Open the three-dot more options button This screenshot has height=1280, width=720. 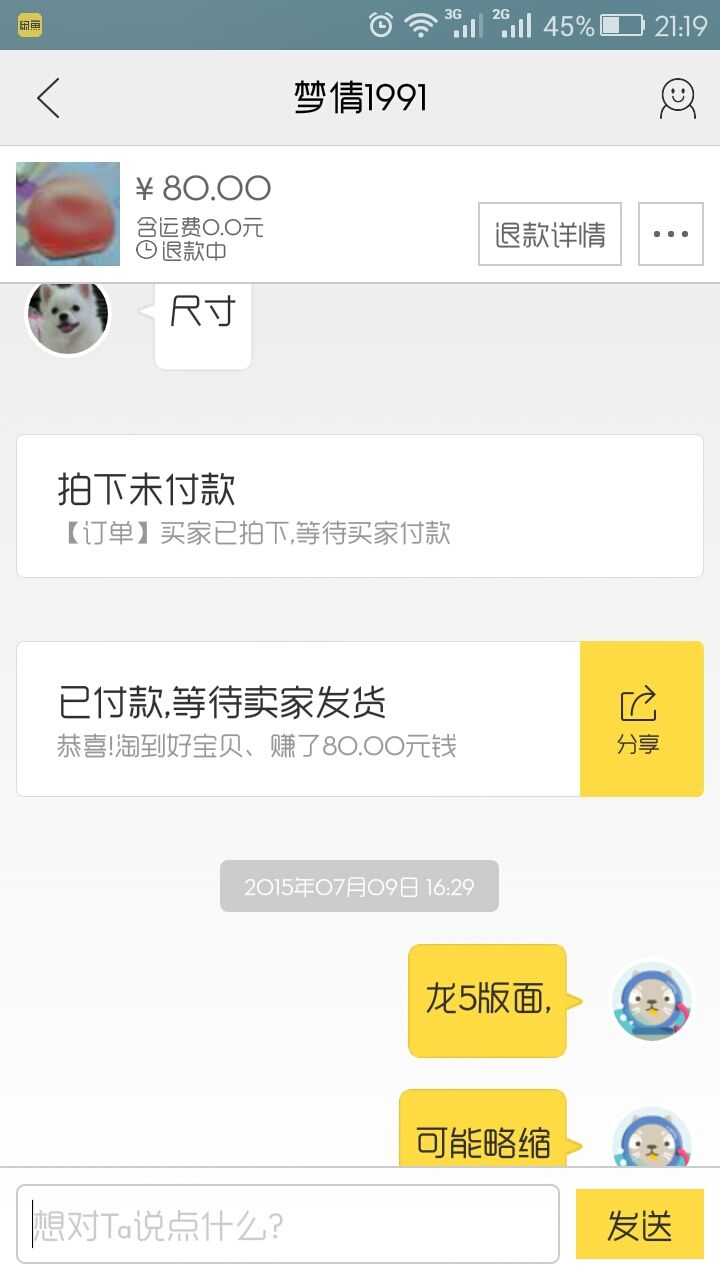[670, 234]
